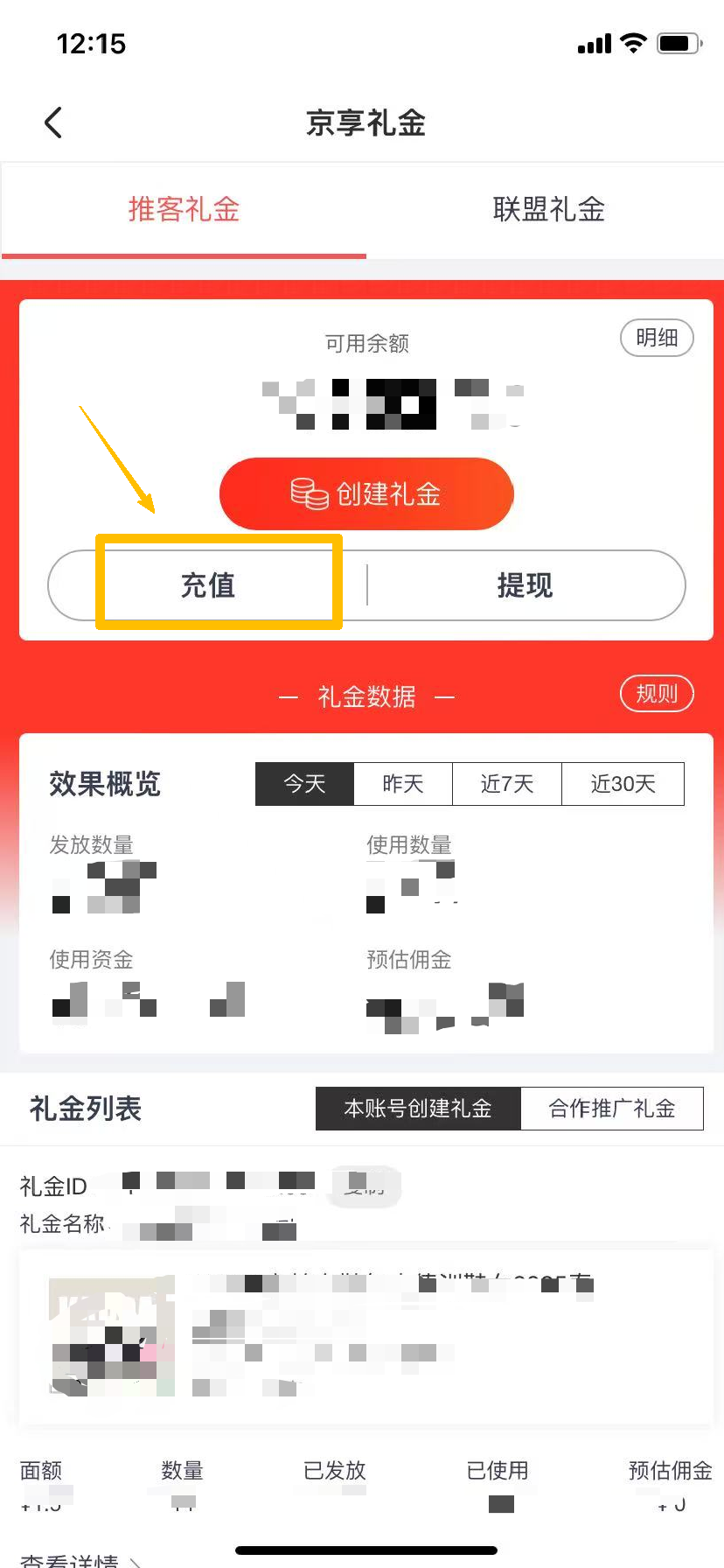Screen dimensions: 724x1568
Task: Select the 推客礼金 tab
Action: (184, 210)
